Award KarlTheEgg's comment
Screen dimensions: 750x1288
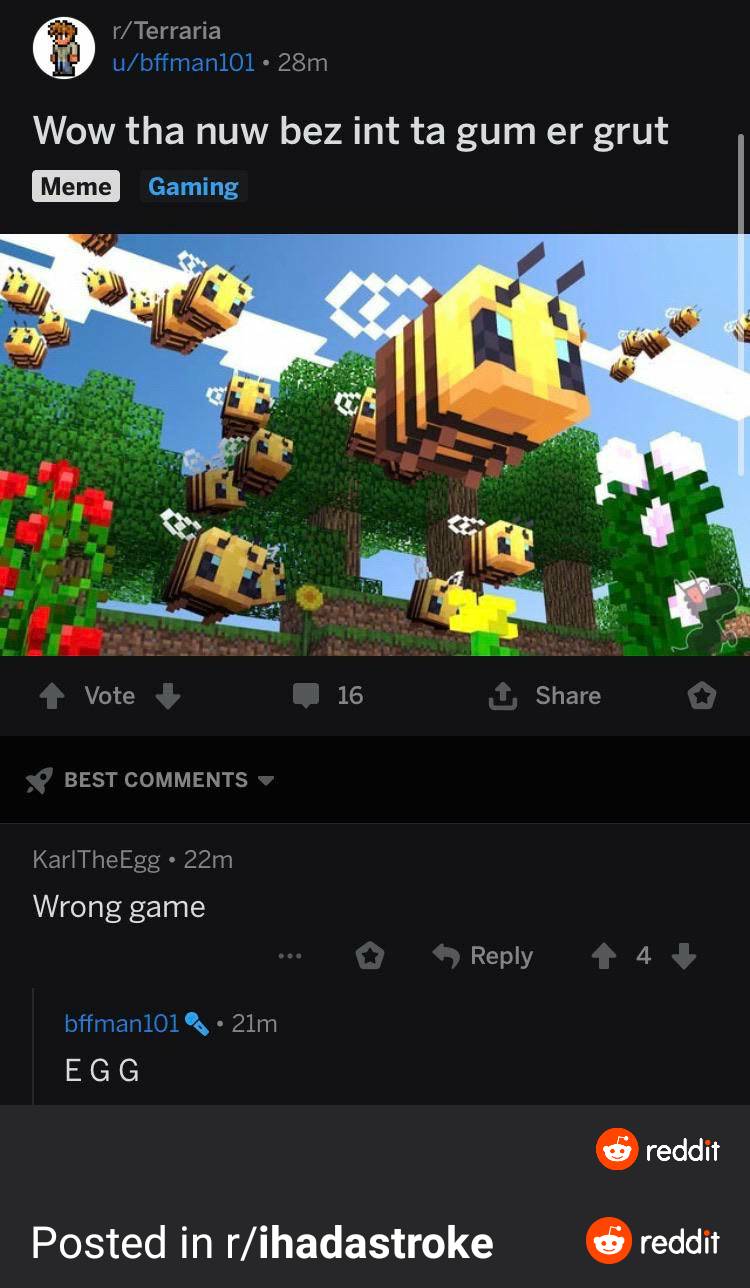click(x=370, y=956)
